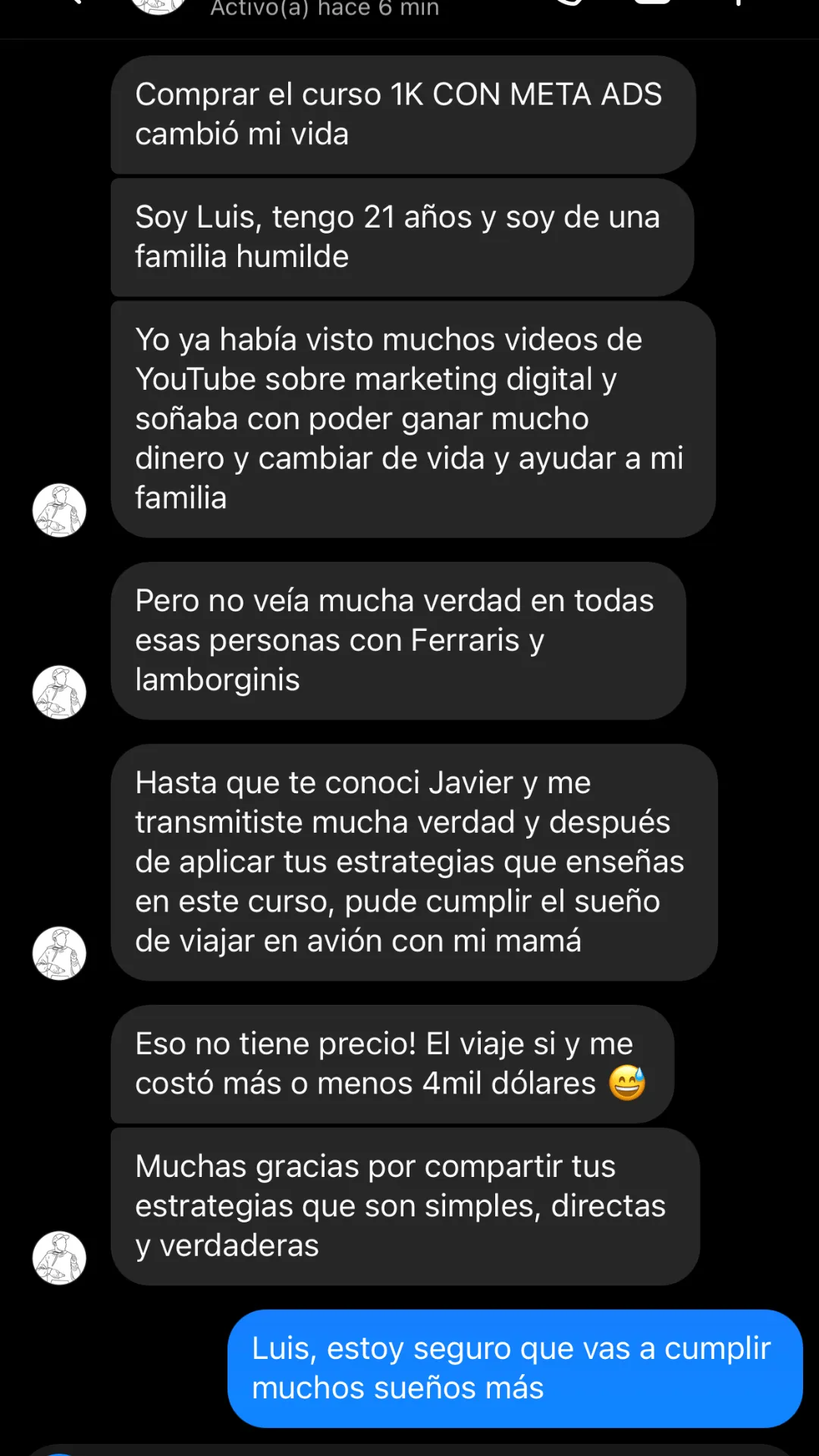Open contact details from the "Activo(a)" header
This screenshot has height=1456, width=819.
click(325, 9)
